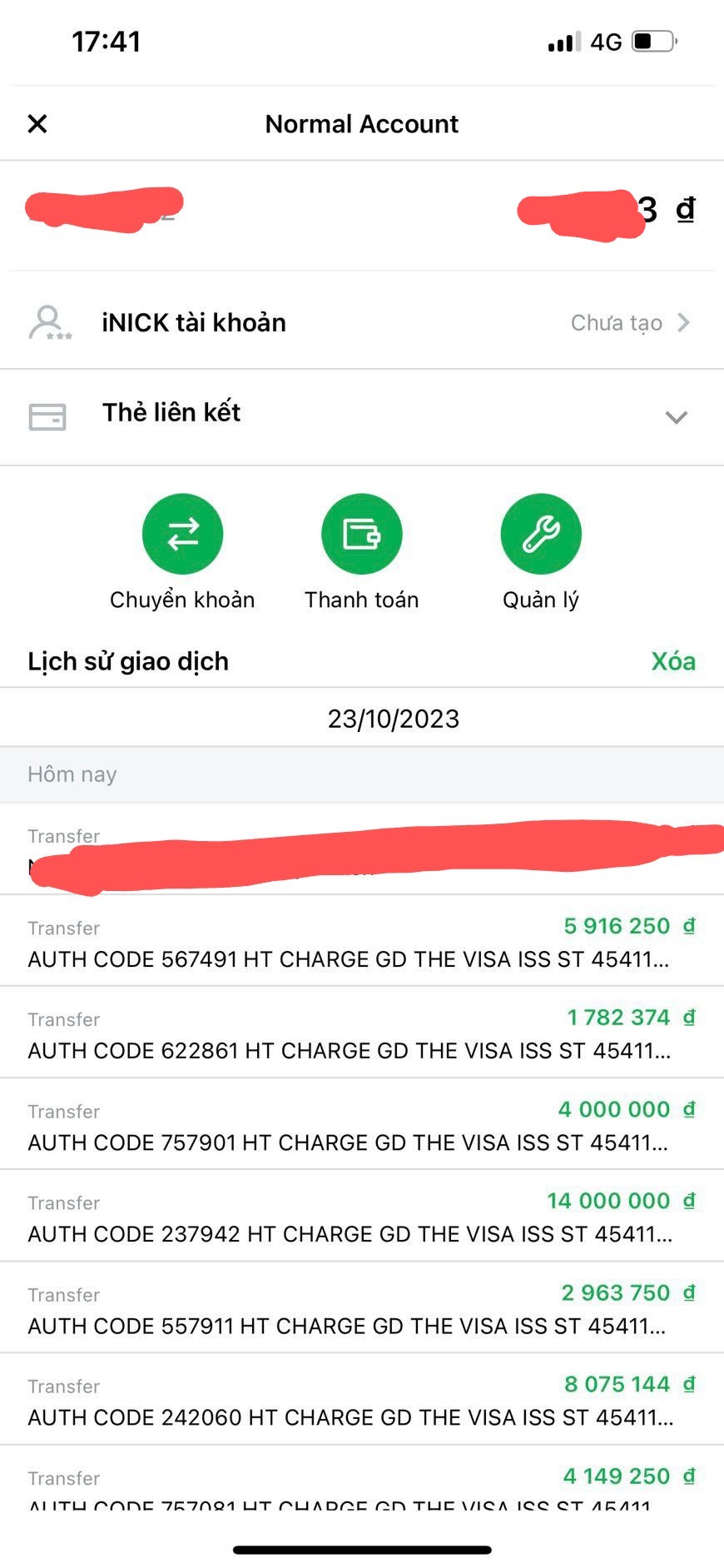Screen dimensions: 724x1568
Task: Select the AUTH CODE 757901 transfer
Action: [x=361, y=1126]
